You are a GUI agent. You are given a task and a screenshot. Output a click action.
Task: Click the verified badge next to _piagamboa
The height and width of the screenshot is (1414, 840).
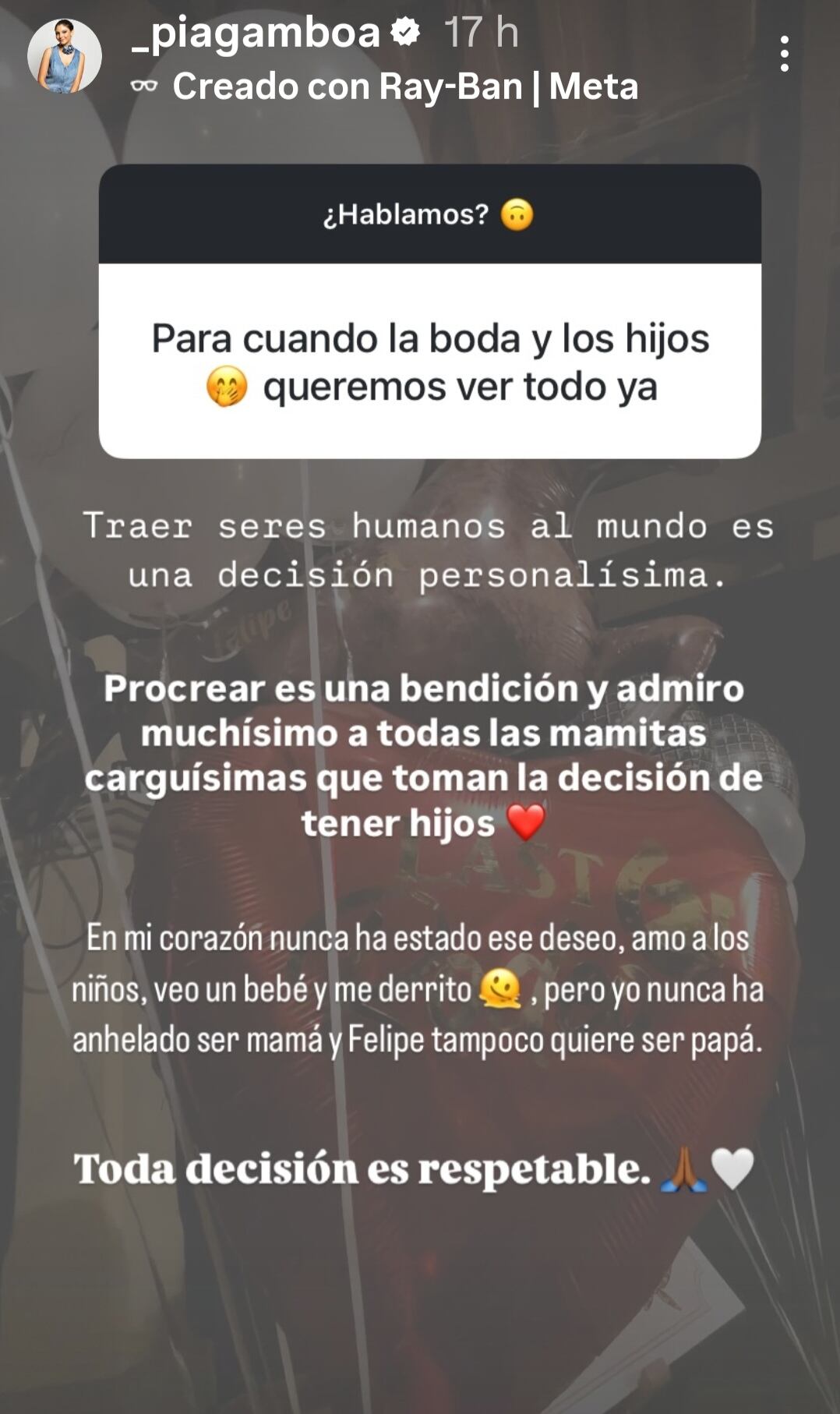coord(405,32)
